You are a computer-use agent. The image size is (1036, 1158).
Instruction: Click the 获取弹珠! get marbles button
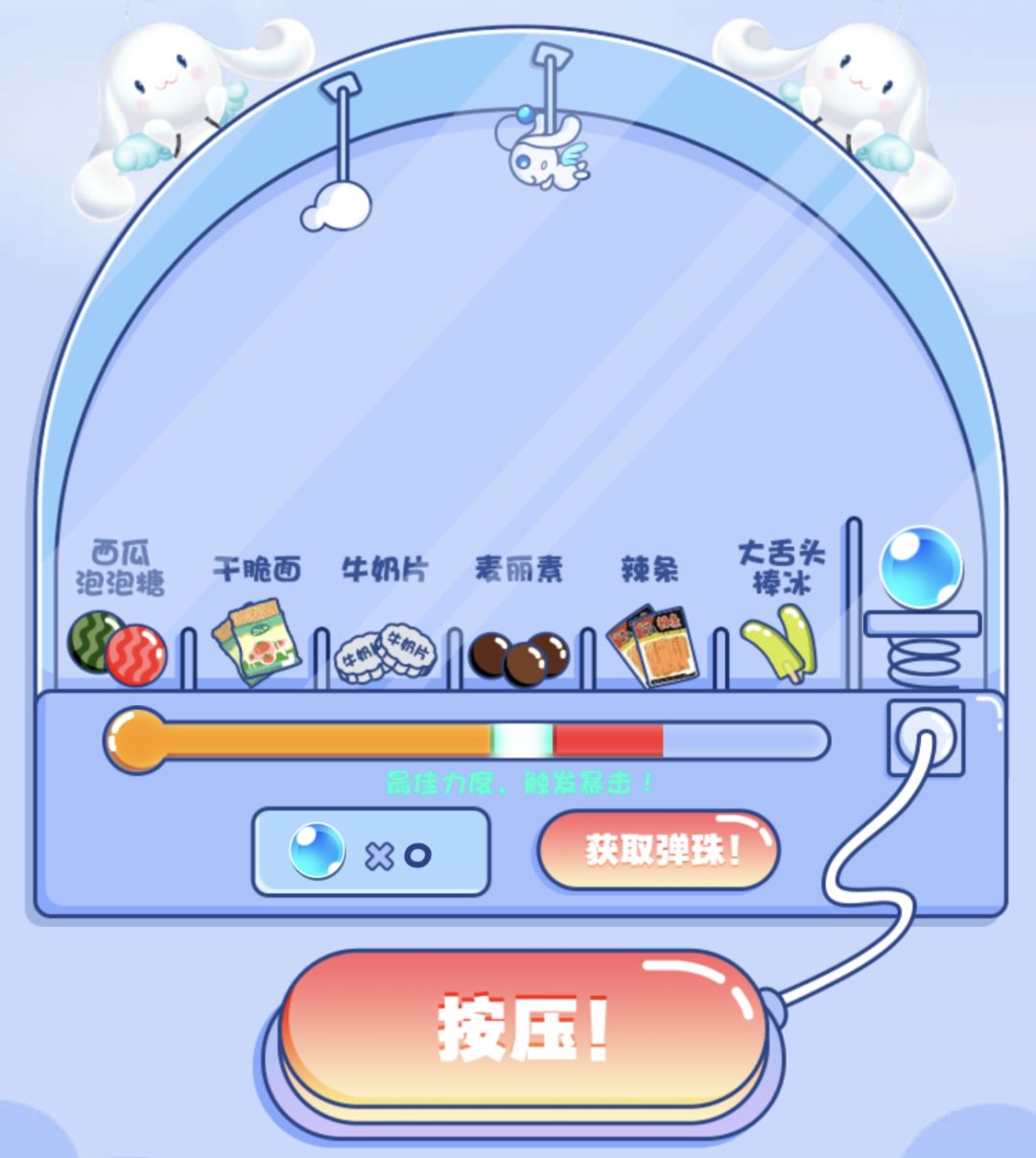[x=660, y=850]
